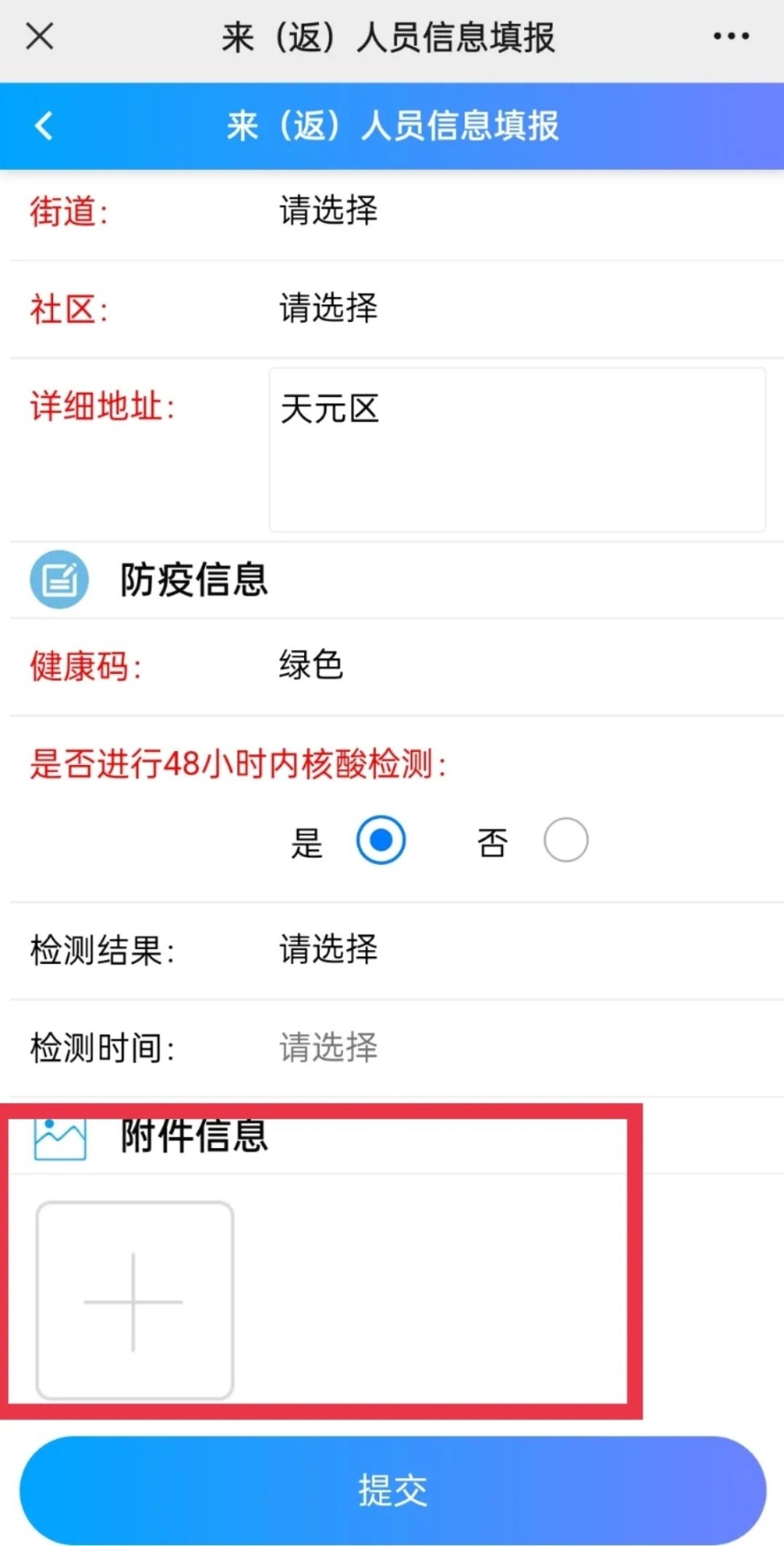Close the mini program page

(39, 36)
